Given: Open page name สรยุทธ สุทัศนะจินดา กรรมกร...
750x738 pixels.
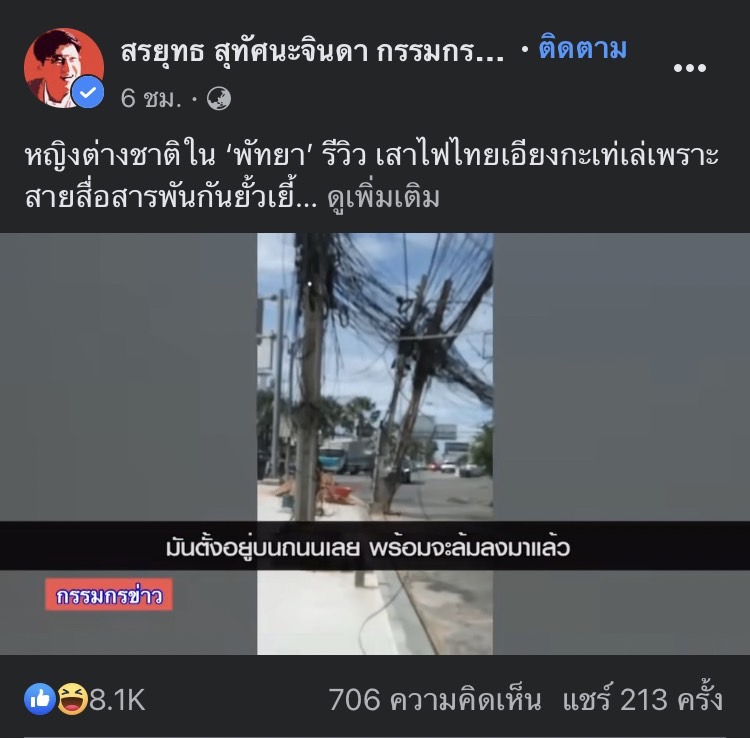Looking at the screenshot, I should click(x=312, y=50).
